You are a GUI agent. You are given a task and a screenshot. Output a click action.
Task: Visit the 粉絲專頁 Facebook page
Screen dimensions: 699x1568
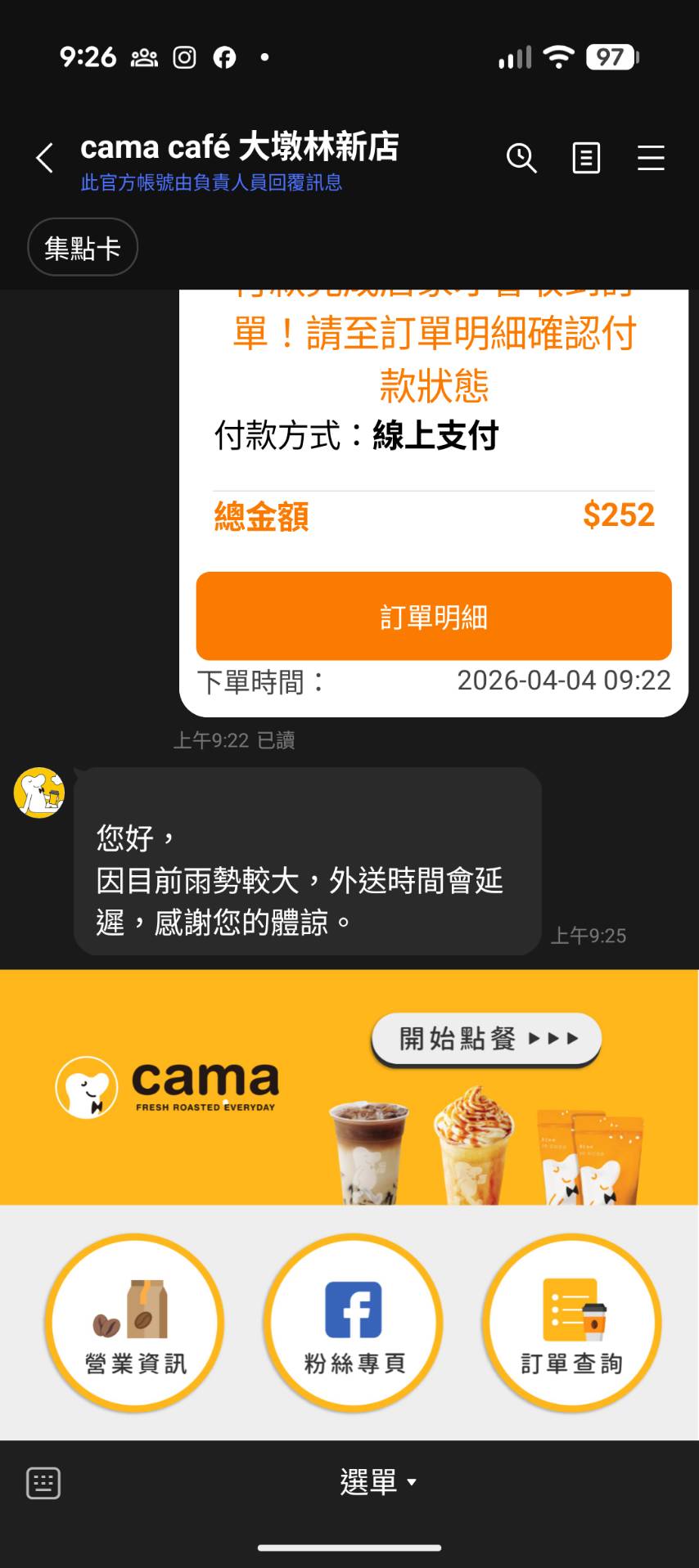pyautogui.click(x=354, y=1322)
